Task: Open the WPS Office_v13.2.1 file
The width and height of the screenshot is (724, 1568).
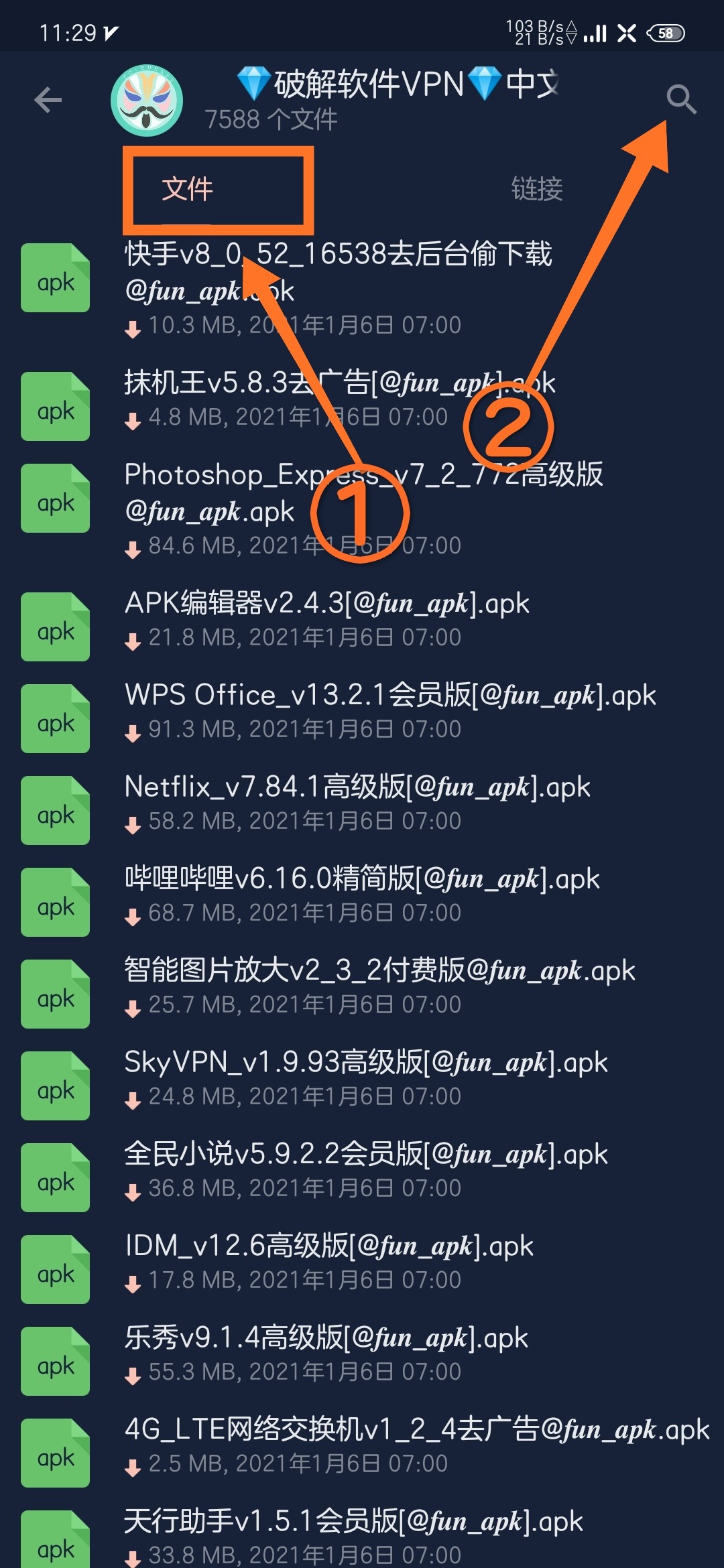Action: (362, 712)
